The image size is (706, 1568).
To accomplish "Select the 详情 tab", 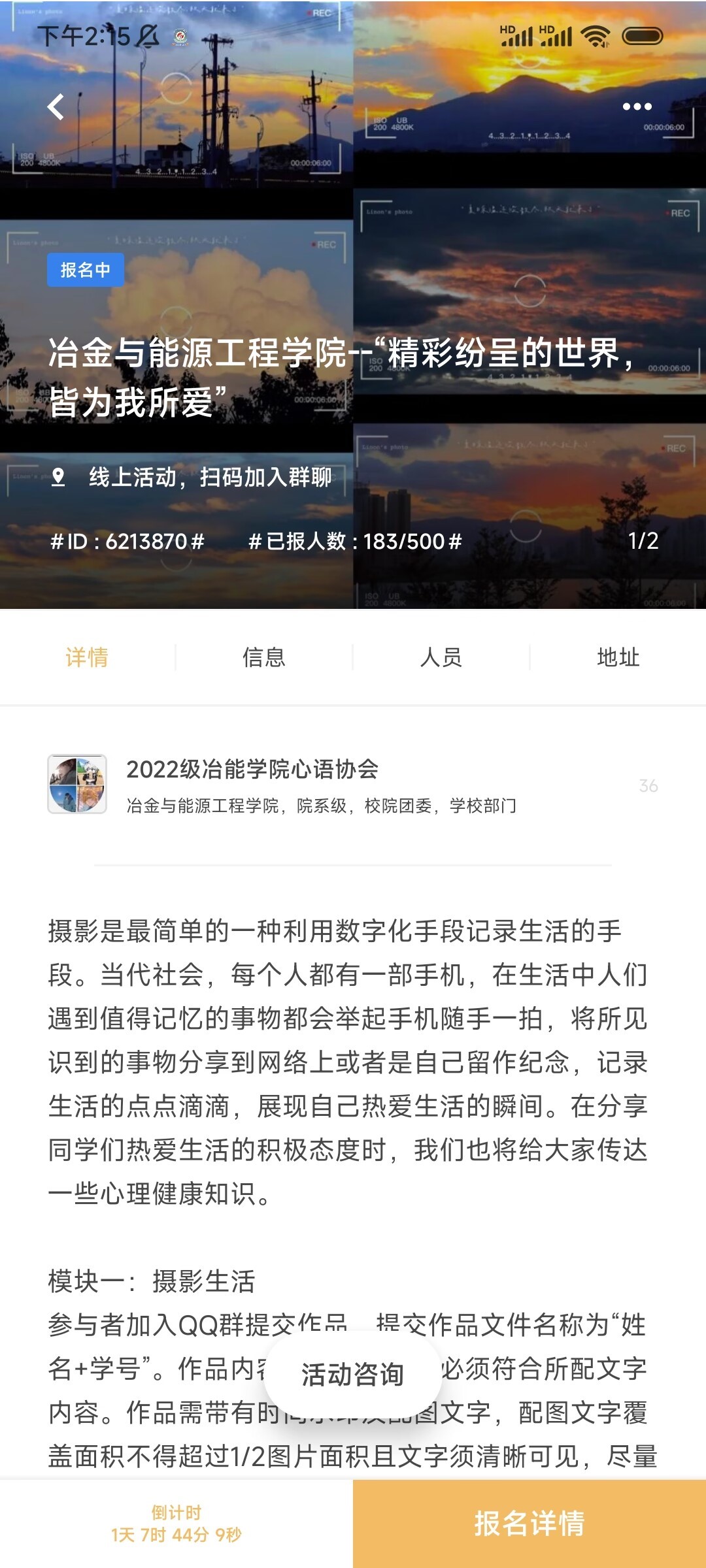I will [87, 657].
